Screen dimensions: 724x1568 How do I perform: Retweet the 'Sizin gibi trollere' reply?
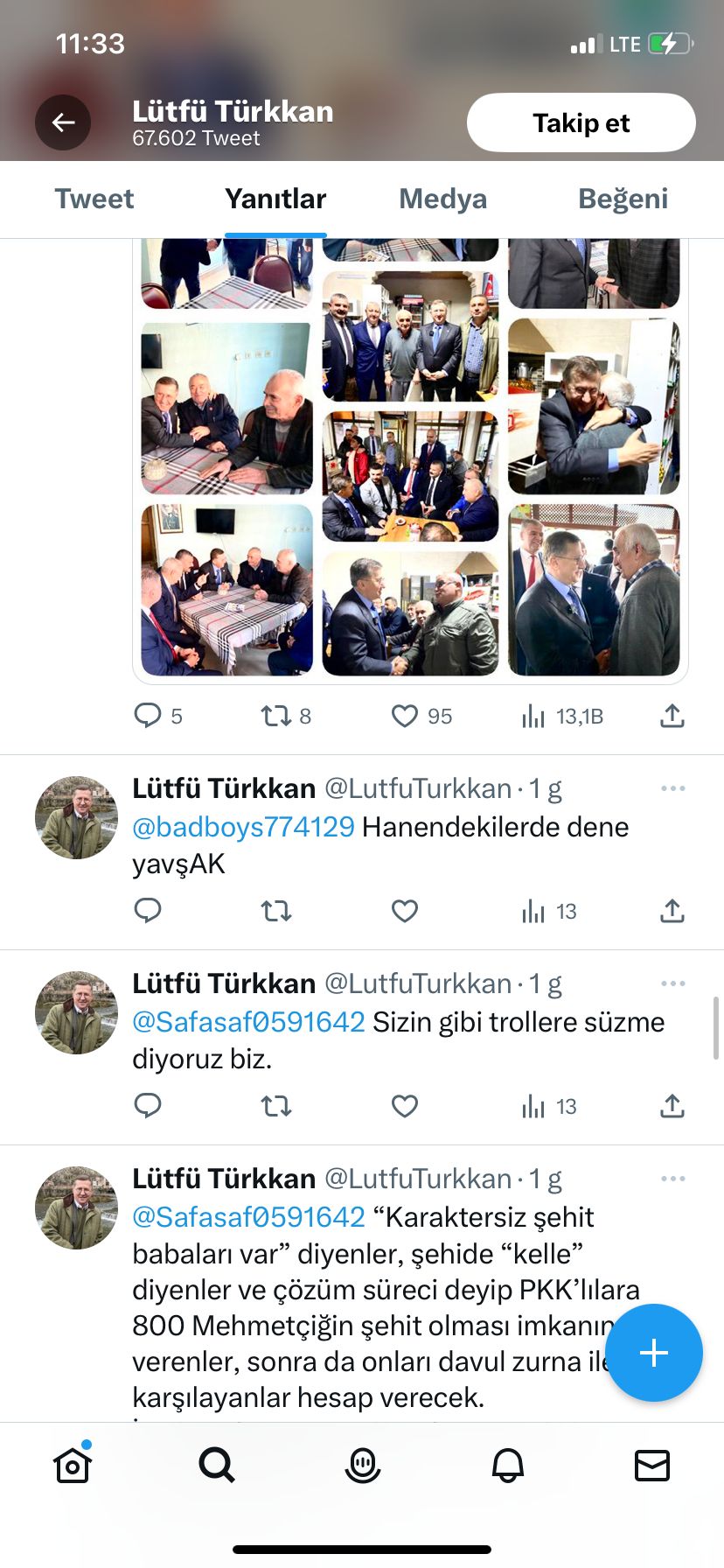click(276, 1107)
